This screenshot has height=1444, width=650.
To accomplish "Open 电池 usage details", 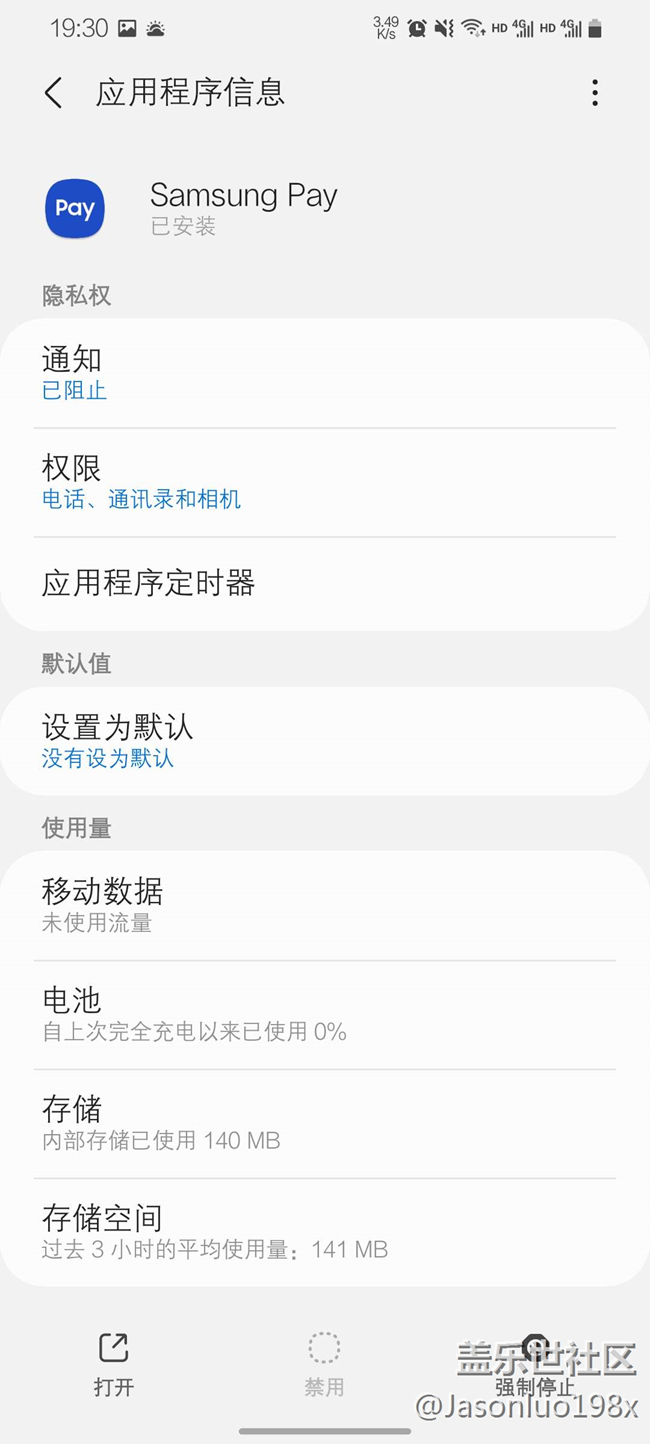I will 324,1014.
